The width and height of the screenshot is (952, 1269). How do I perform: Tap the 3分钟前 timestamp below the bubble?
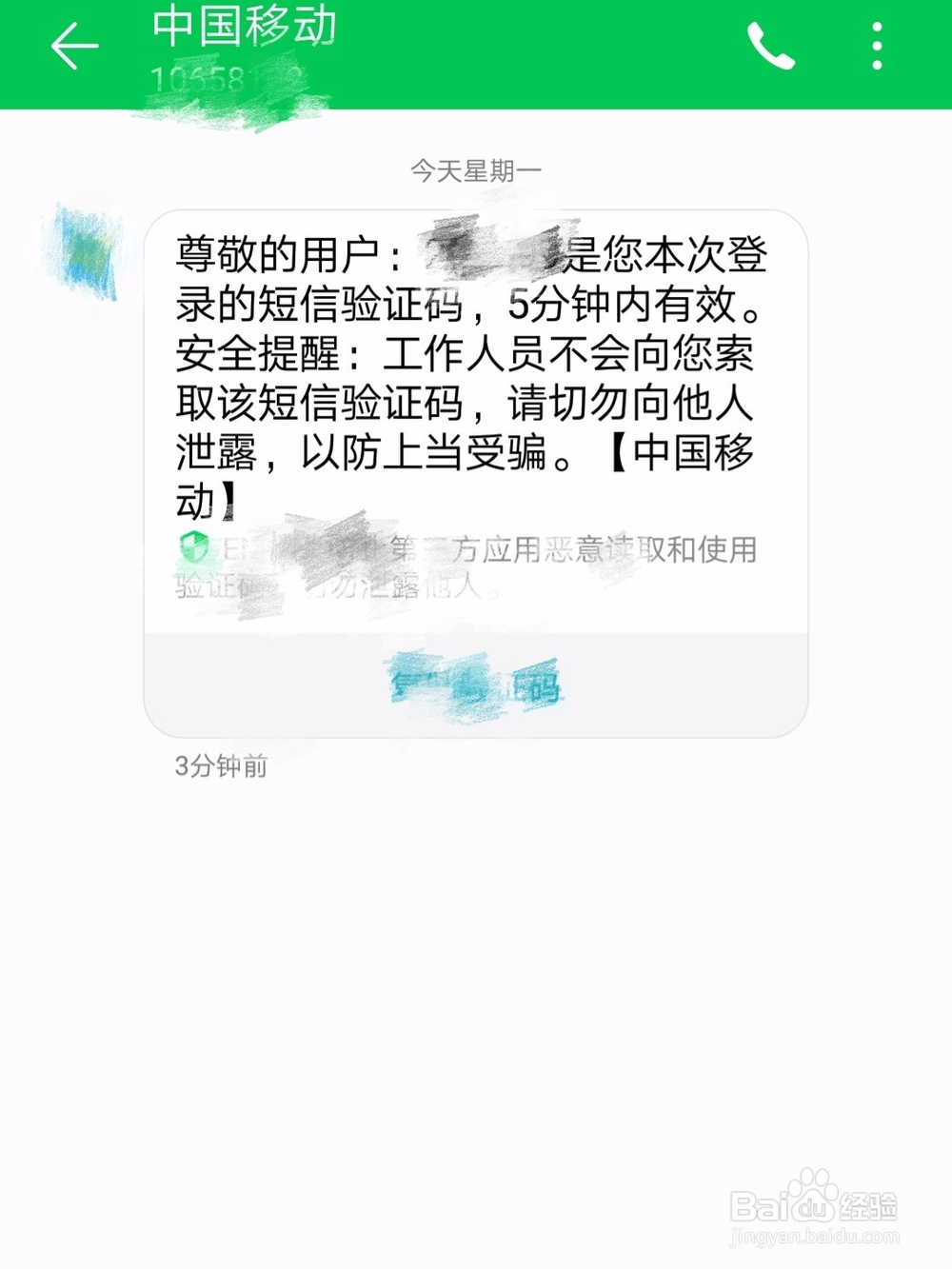point(218,767)
